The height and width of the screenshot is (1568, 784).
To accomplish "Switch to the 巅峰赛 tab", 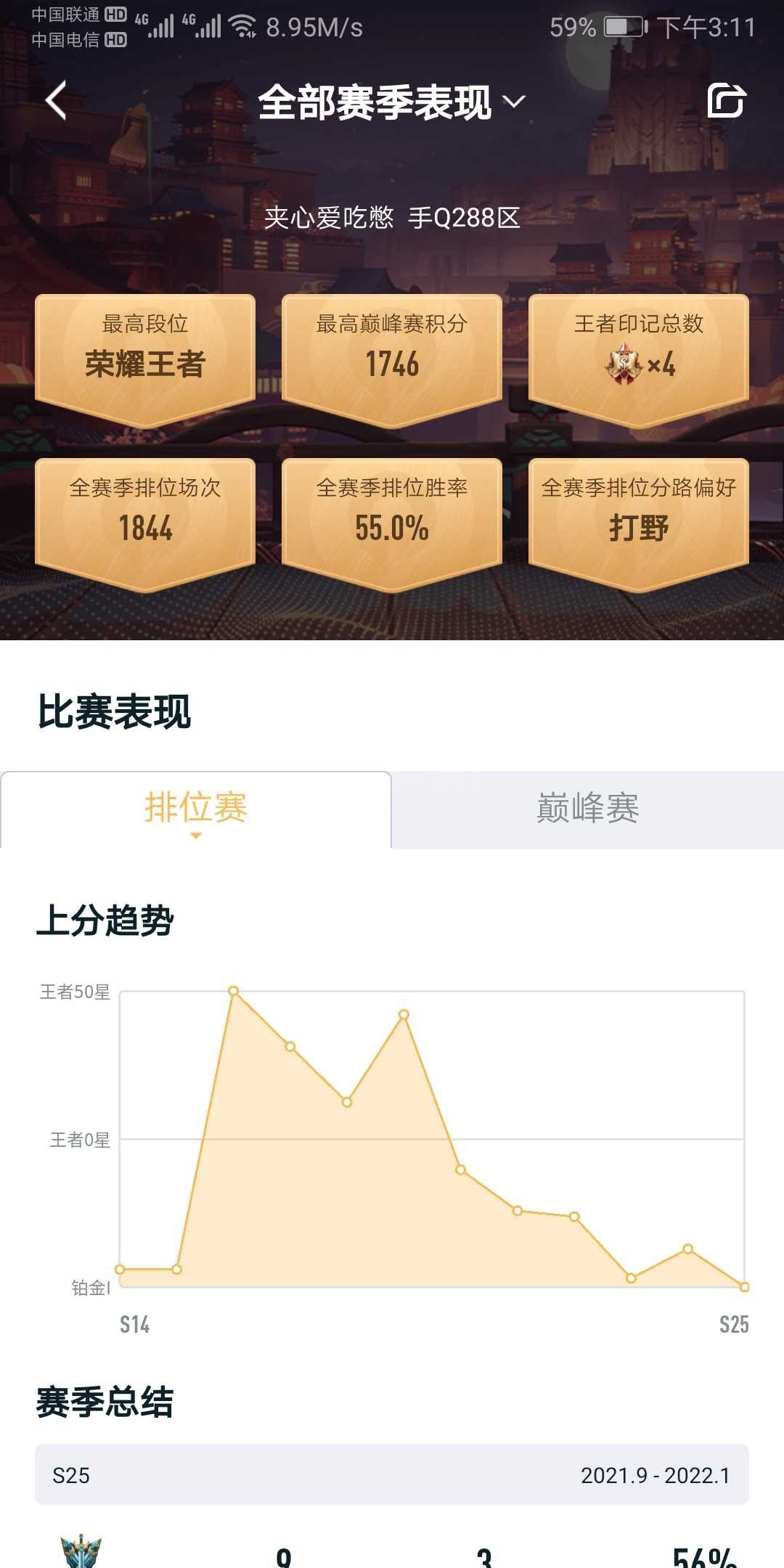I will (x=587, y=809).
